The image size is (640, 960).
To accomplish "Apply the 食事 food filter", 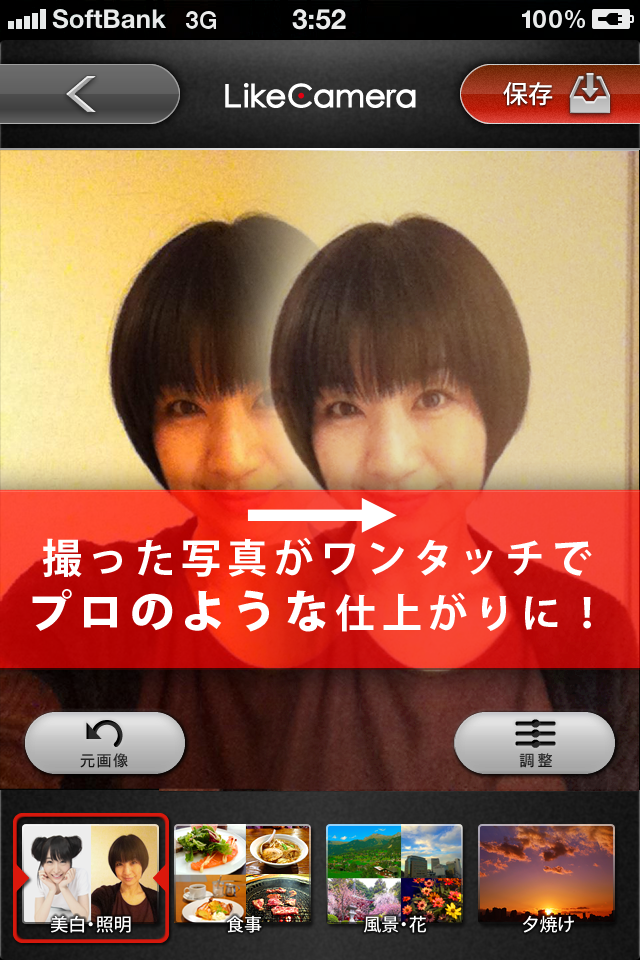I will click(x=245, y=878).
